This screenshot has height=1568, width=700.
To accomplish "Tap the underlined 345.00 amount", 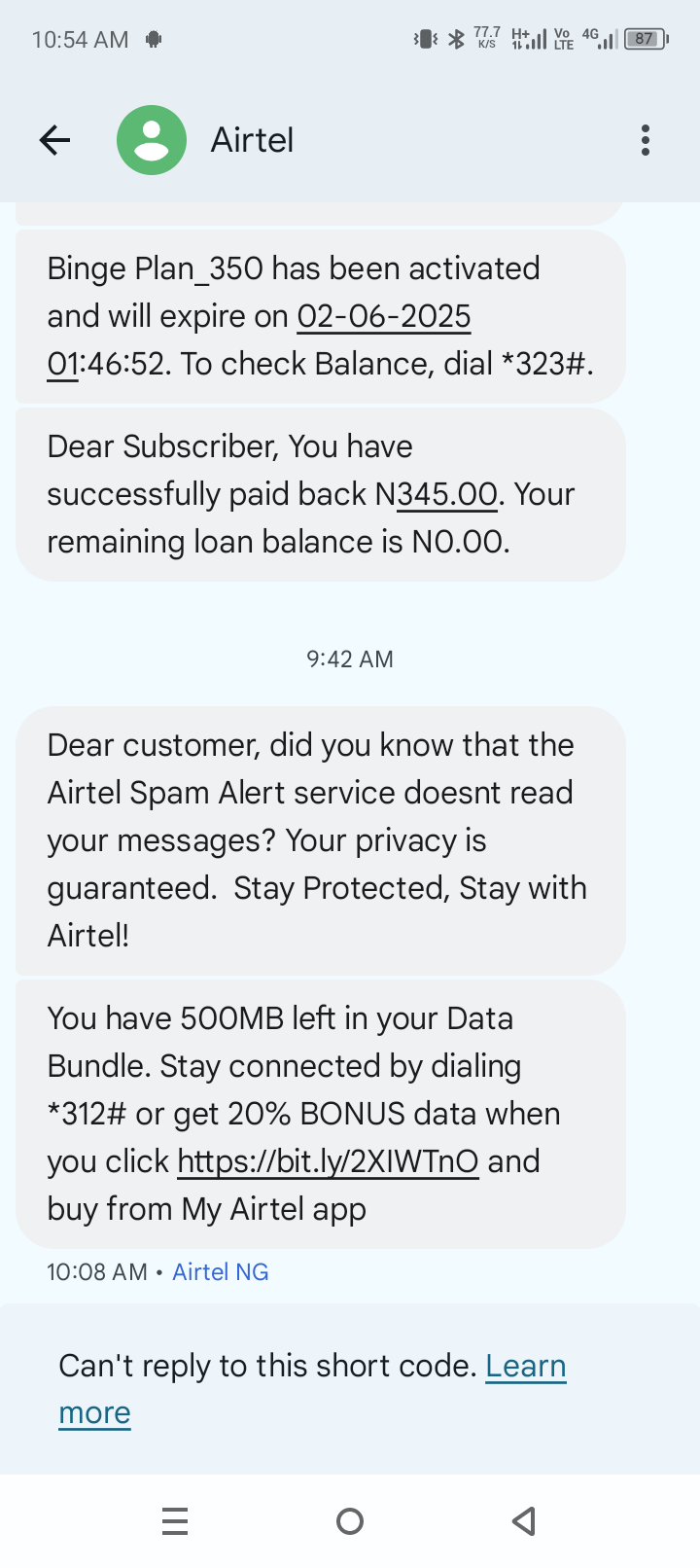I will pyautogui.click(x=446, y=494).
